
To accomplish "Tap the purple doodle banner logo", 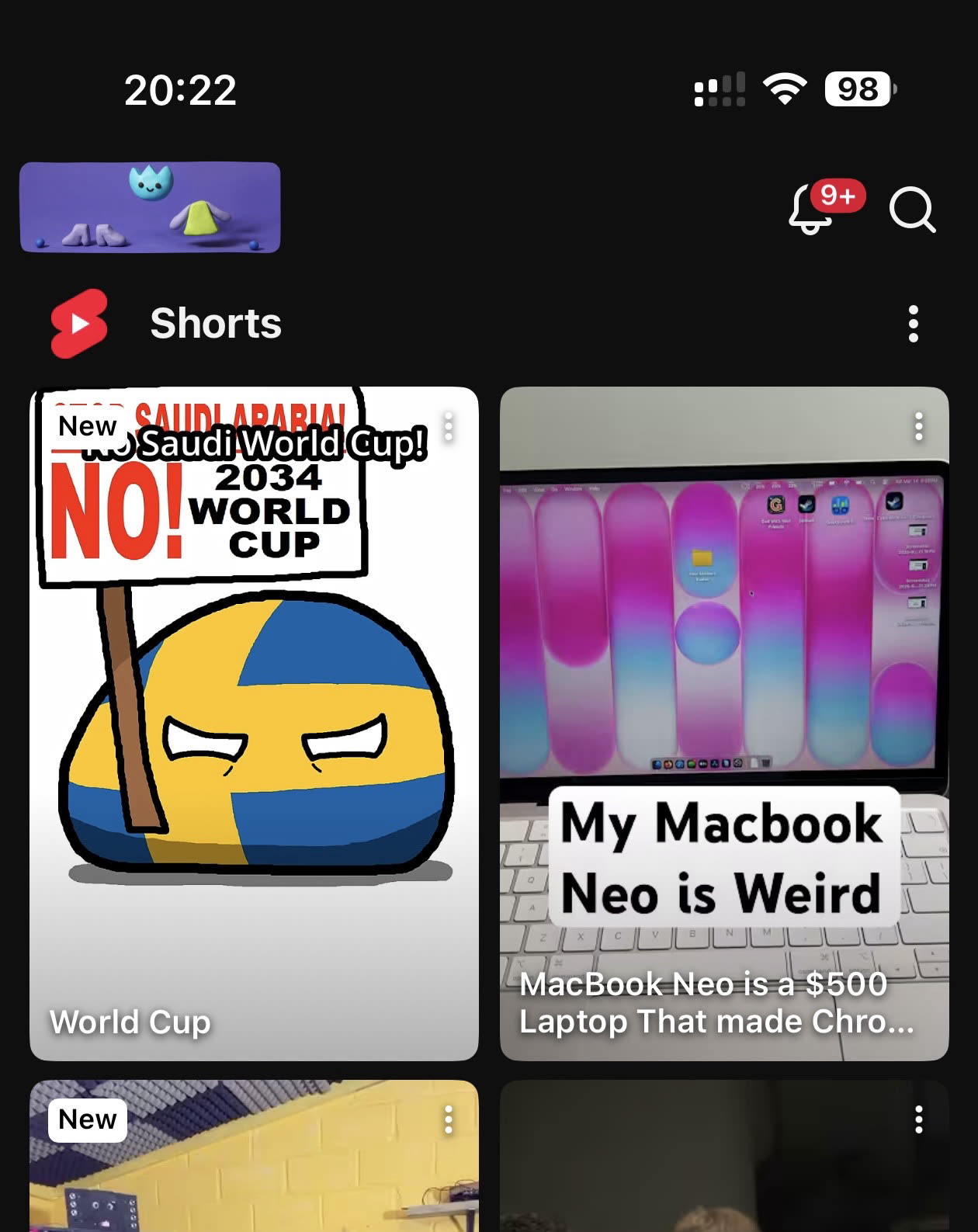I will [150, 207].
